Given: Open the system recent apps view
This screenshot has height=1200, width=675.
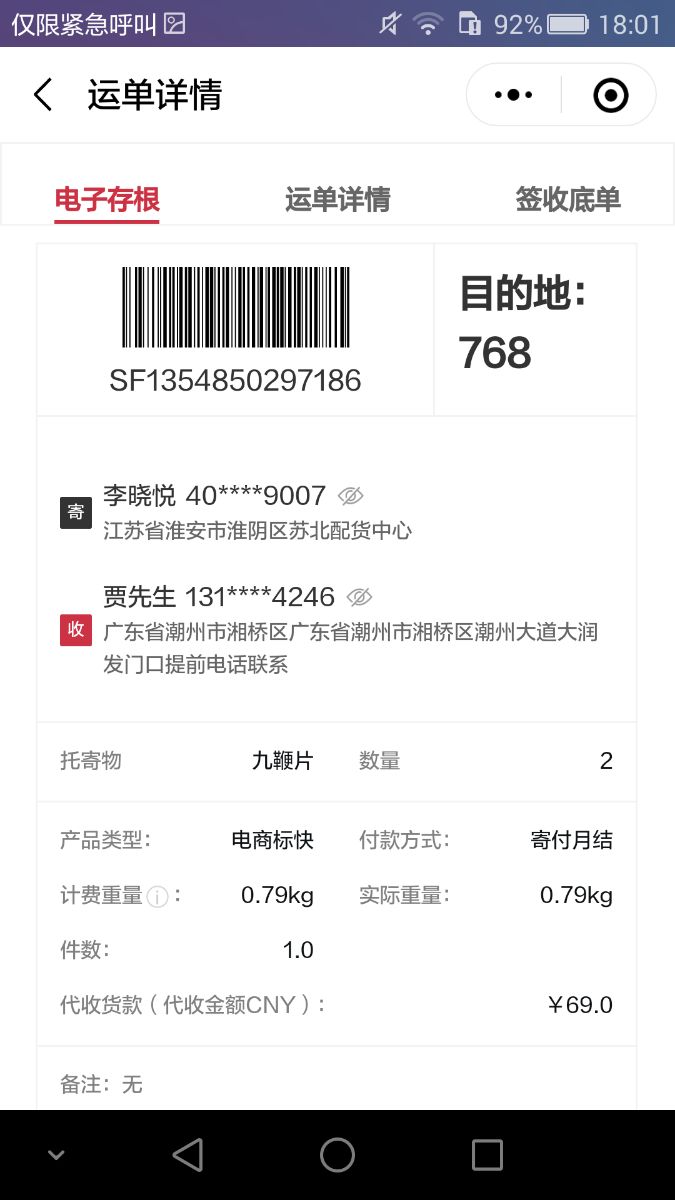Looking at the screenshot, I should tap(487, 1155).
